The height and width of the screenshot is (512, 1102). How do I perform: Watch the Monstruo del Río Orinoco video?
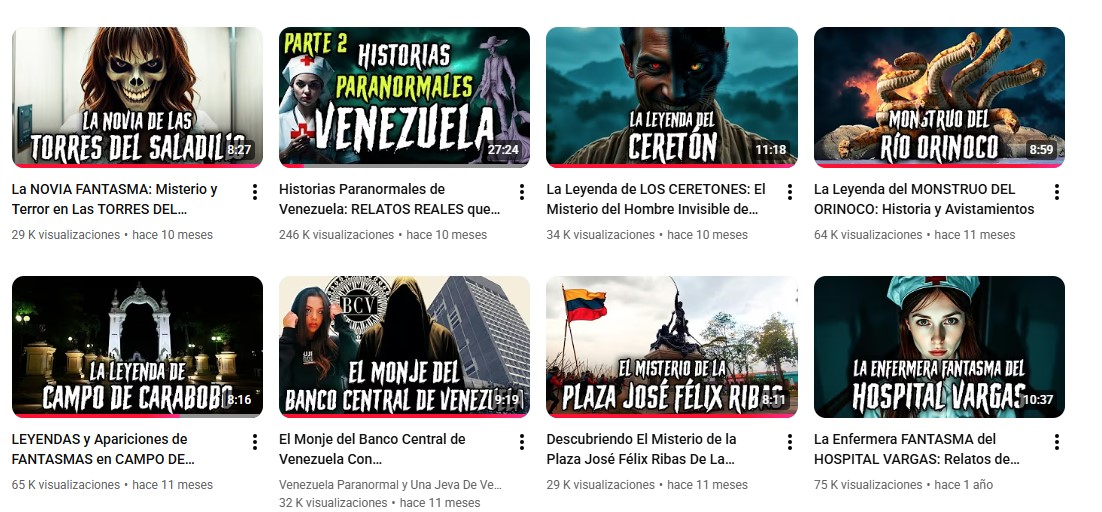pyautogui.click(x=939, y=96)
